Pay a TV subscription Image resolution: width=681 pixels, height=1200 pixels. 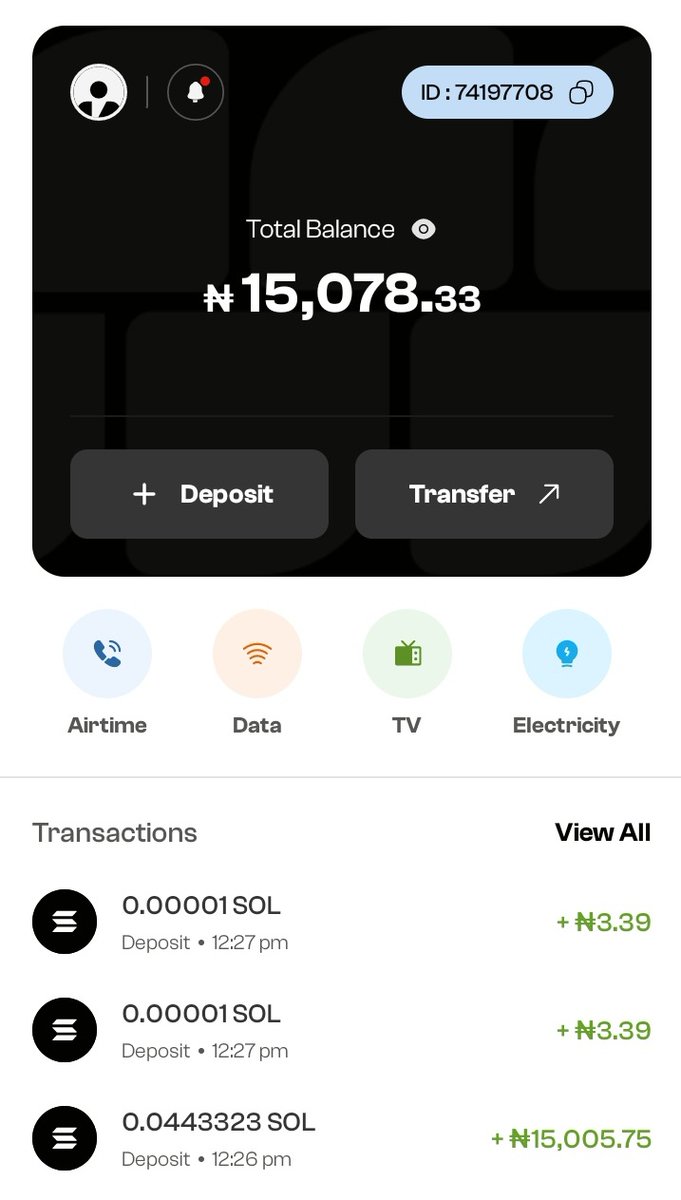[407, 673]
